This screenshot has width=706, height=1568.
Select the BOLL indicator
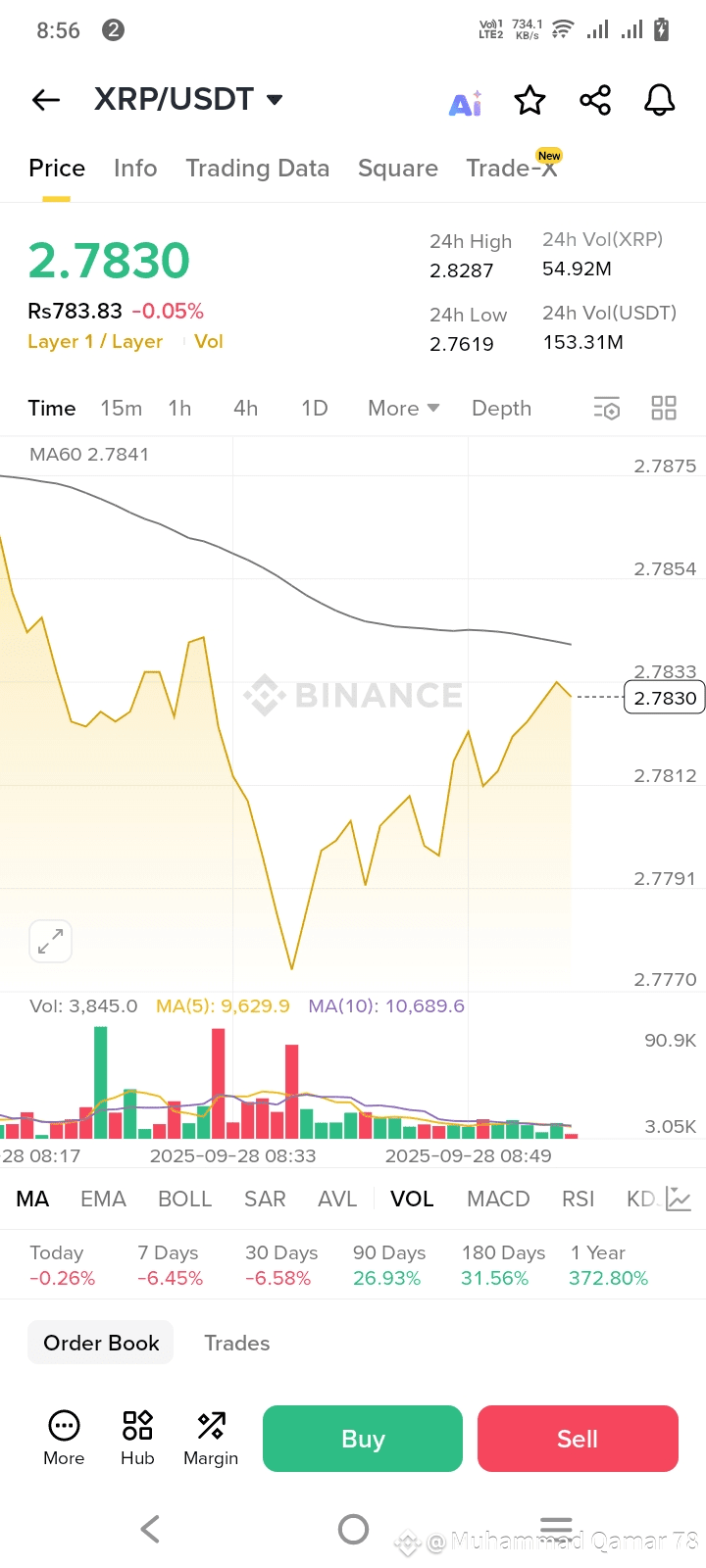pyautogui.click(x=185, y=1200)
